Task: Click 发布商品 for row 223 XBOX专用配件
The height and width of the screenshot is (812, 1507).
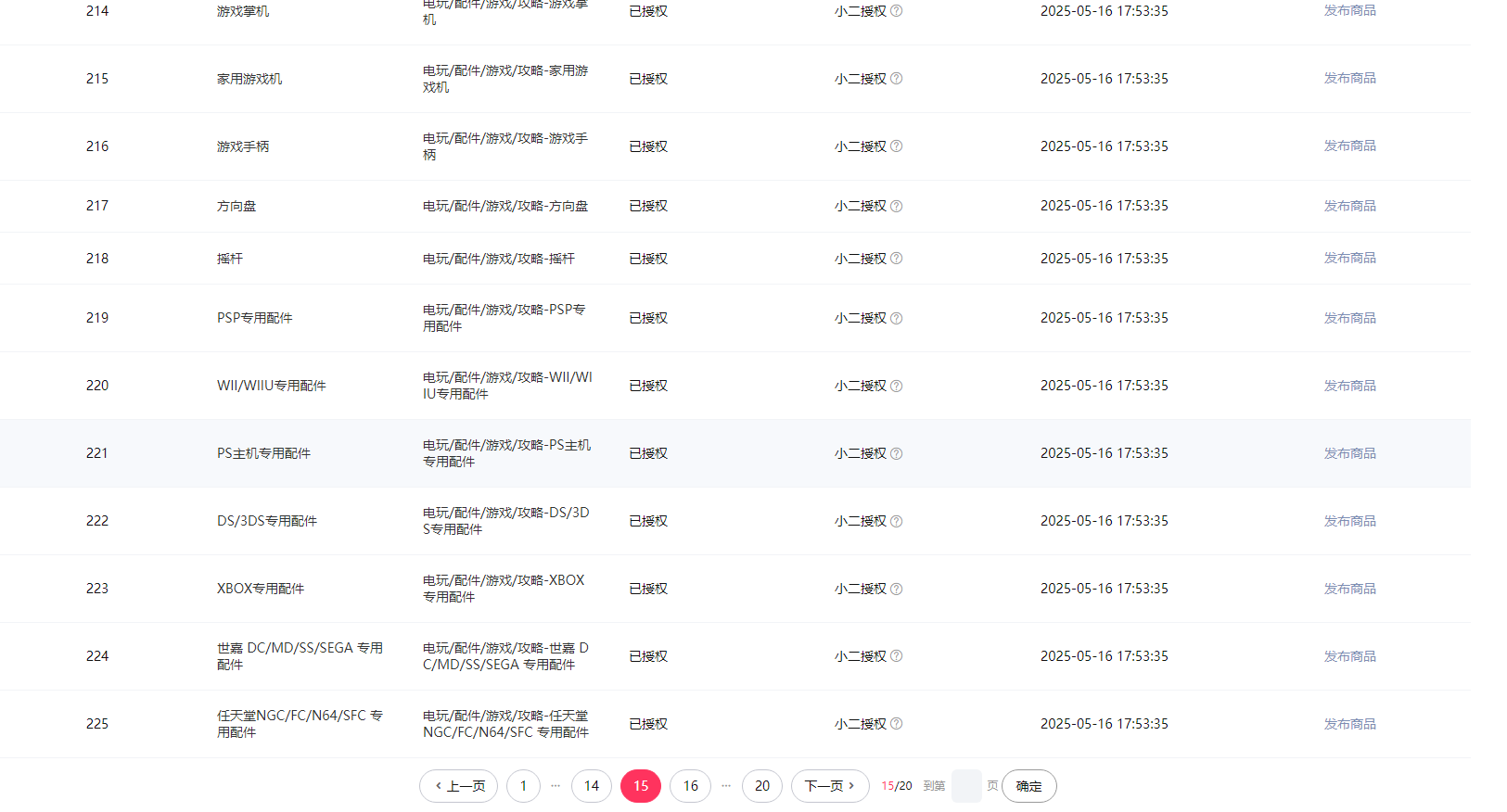Action: (x=1349, y=589)
